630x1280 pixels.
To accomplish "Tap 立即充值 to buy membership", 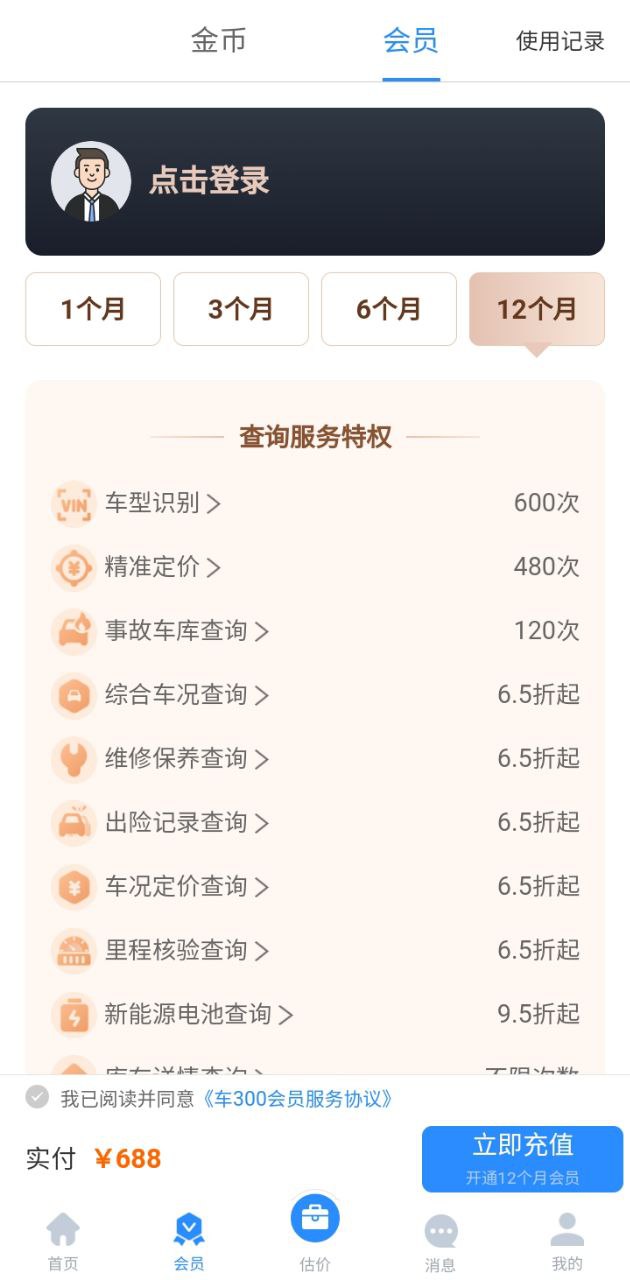I will [522, 1159].
